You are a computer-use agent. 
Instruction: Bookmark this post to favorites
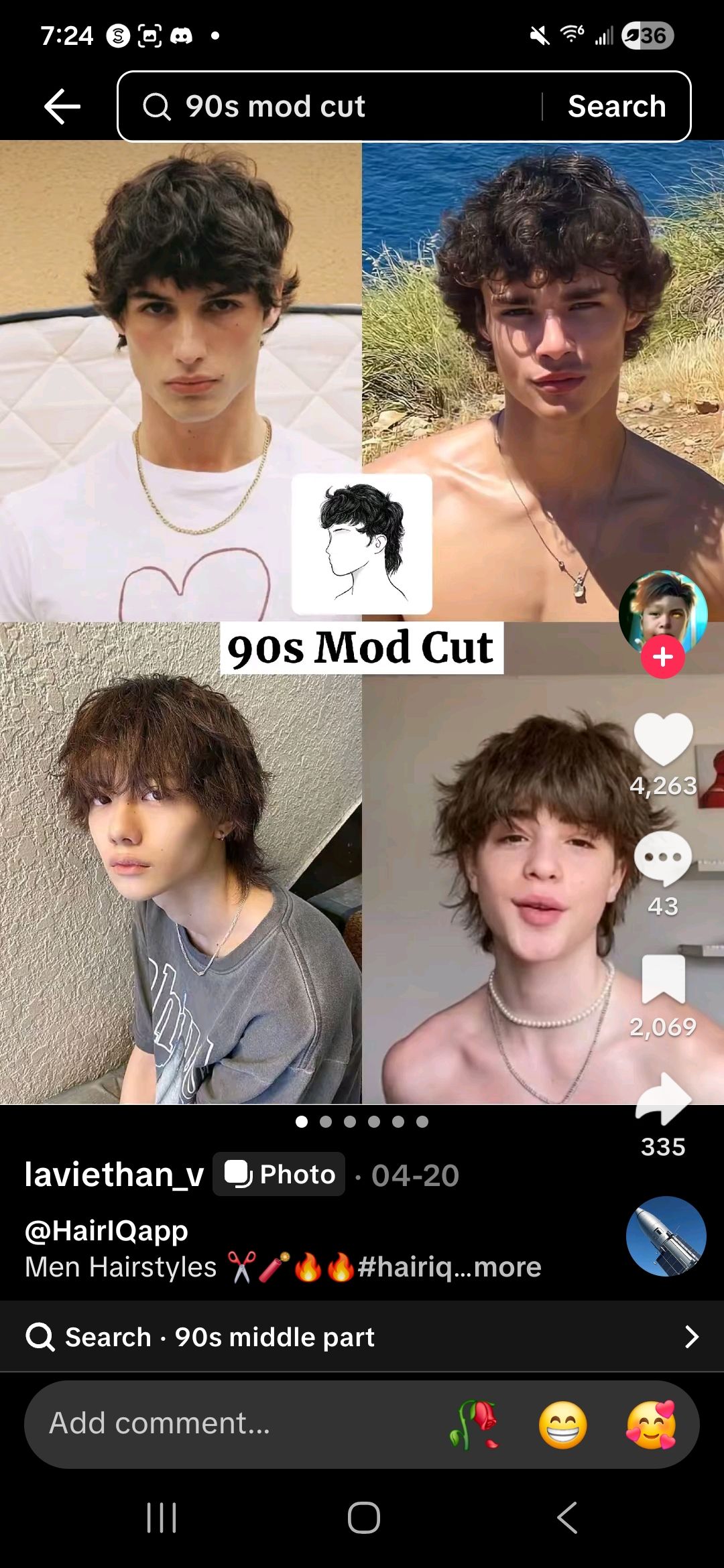pos(663,980)
